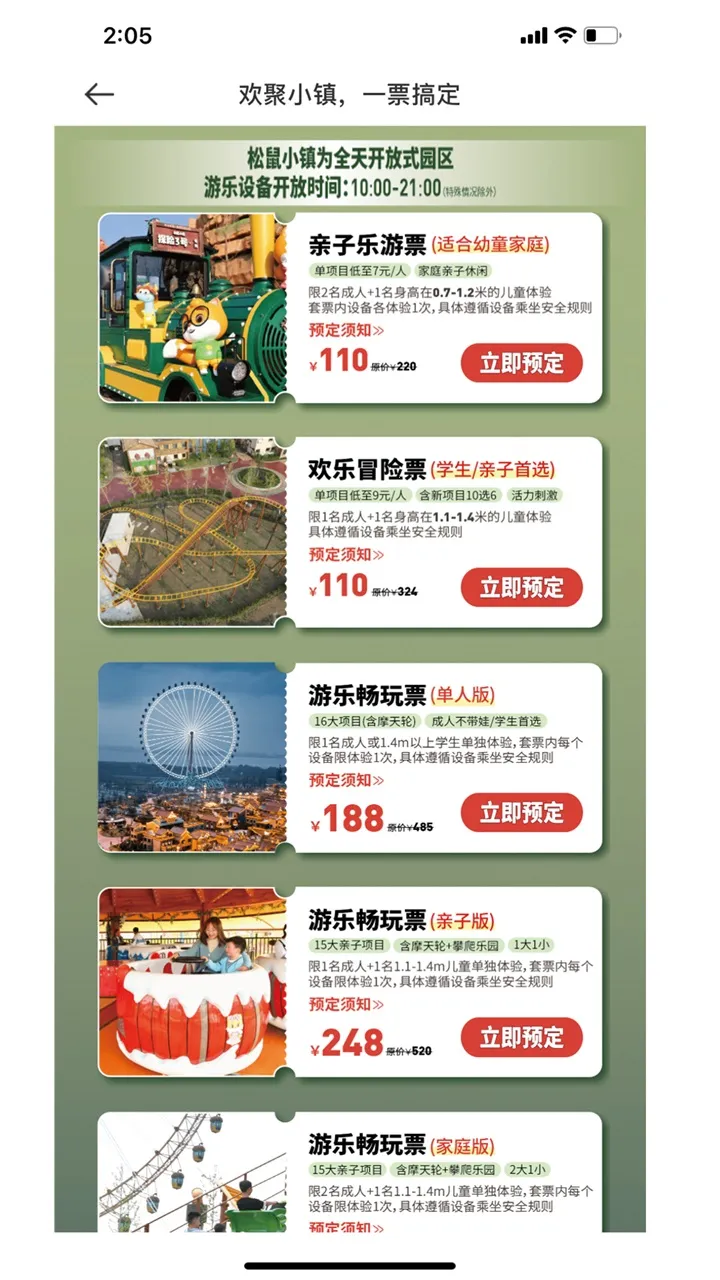View 预定须知 for 游乐畅玩票 单人版

[345, 780]
